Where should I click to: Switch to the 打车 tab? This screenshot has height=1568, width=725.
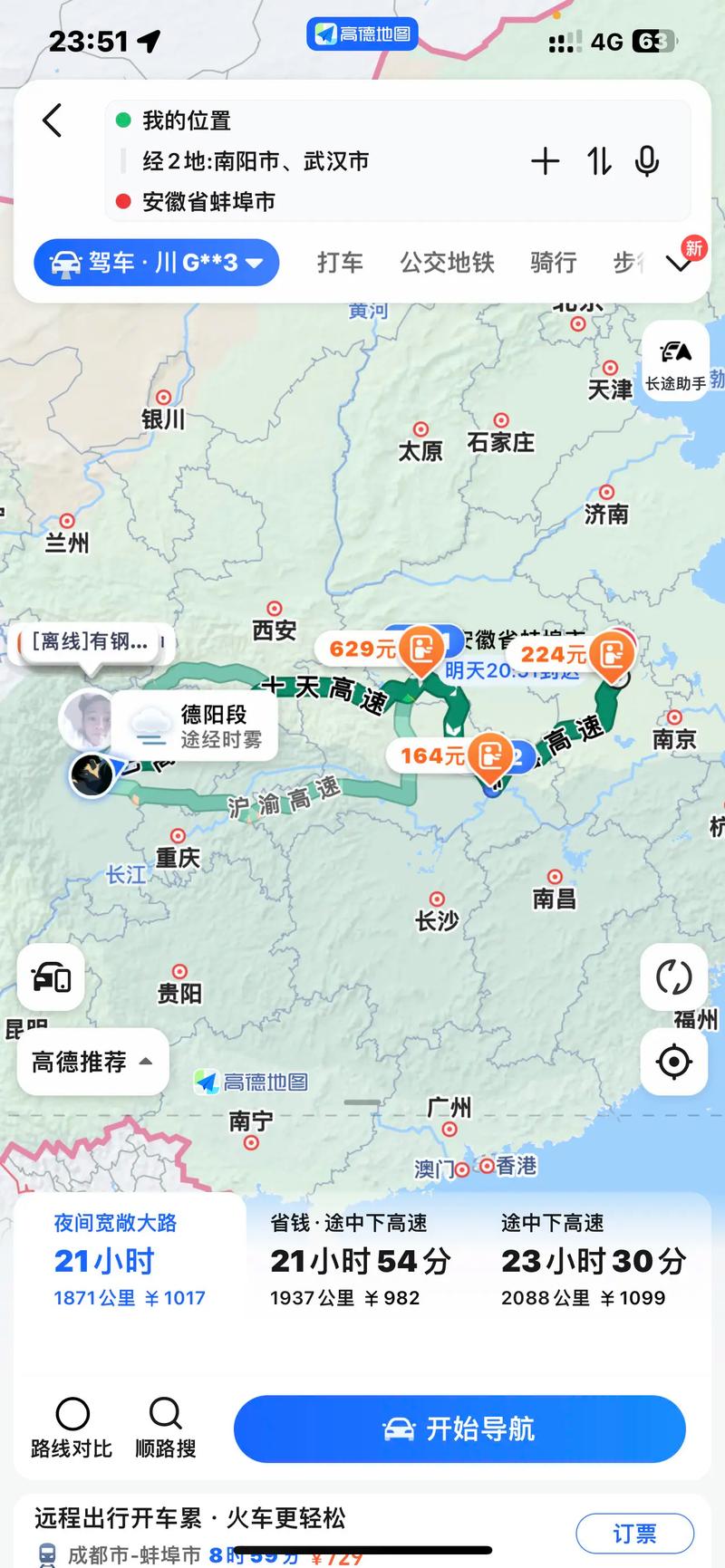[x=339, y=263]
